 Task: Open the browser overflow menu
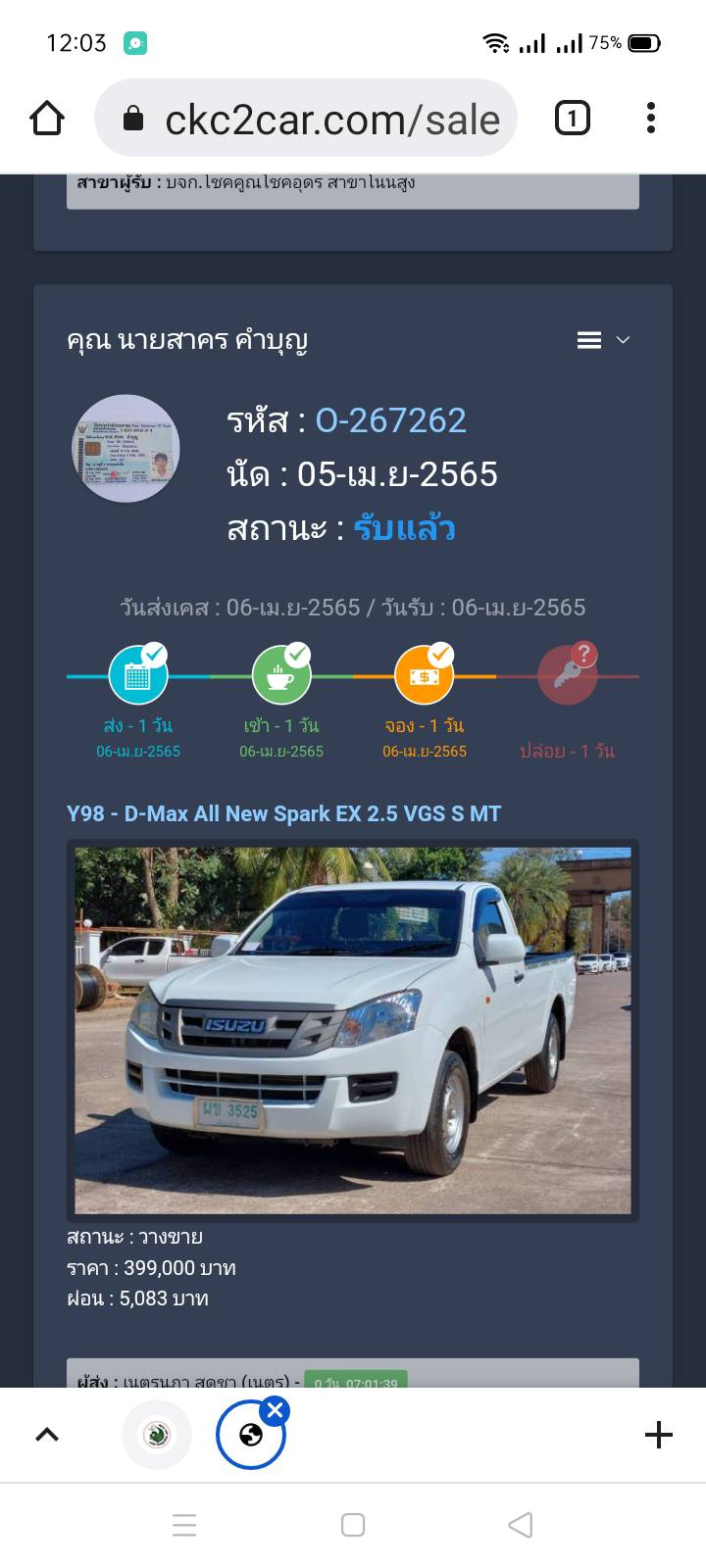pos(651,119)
